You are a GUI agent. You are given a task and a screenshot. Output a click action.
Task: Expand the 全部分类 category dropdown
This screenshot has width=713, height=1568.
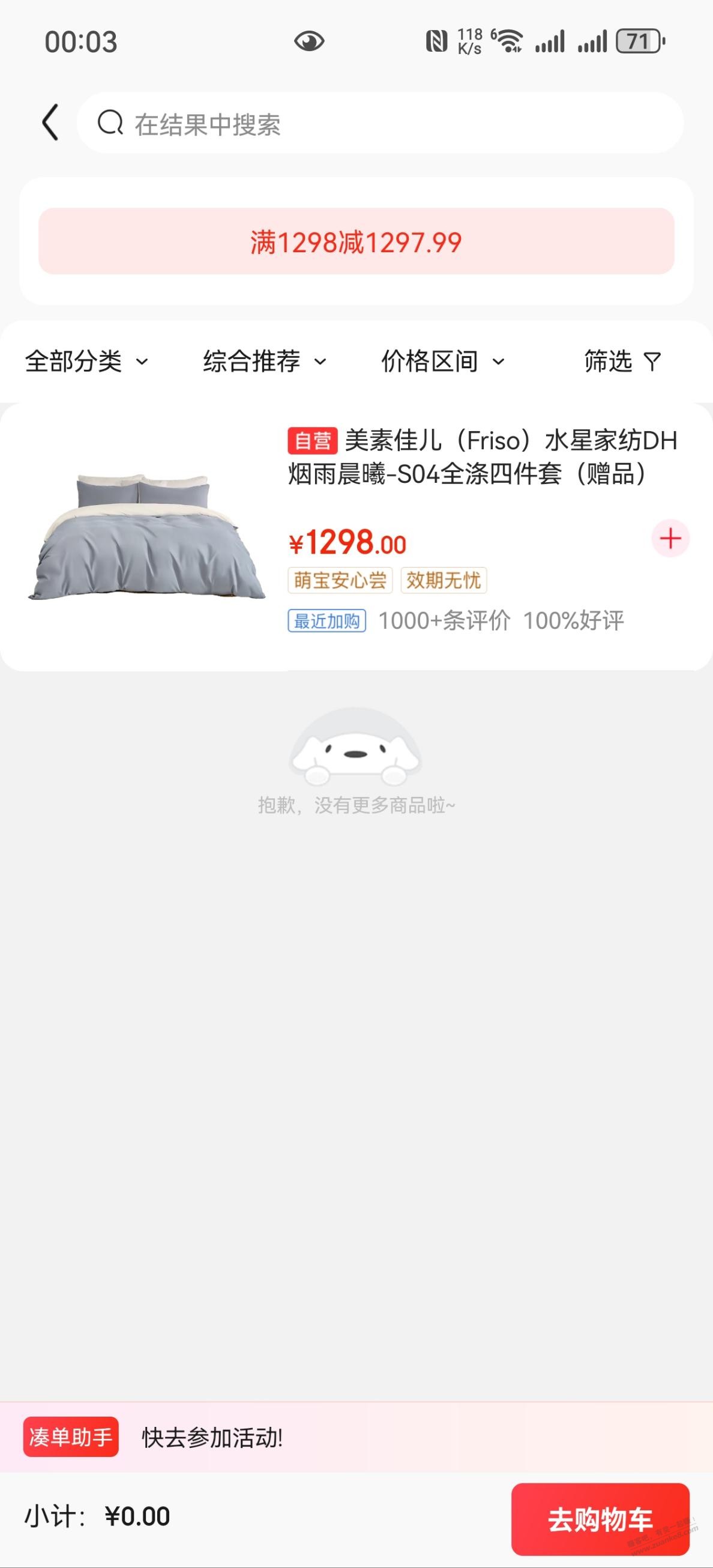pyautogui.click(x=86, y=362)
